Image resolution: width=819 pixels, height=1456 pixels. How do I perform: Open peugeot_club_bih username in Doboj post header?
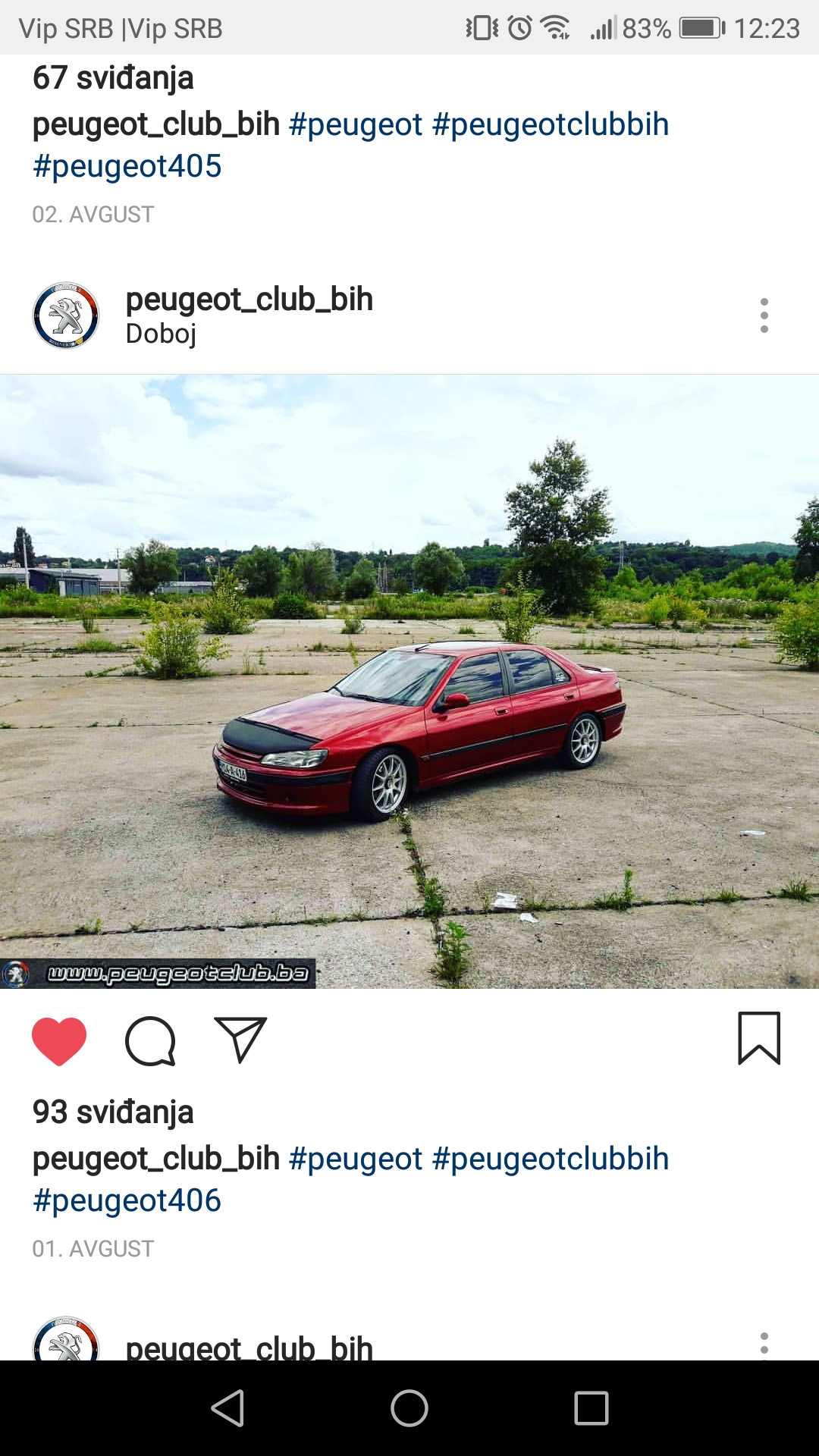pos(249,300)
